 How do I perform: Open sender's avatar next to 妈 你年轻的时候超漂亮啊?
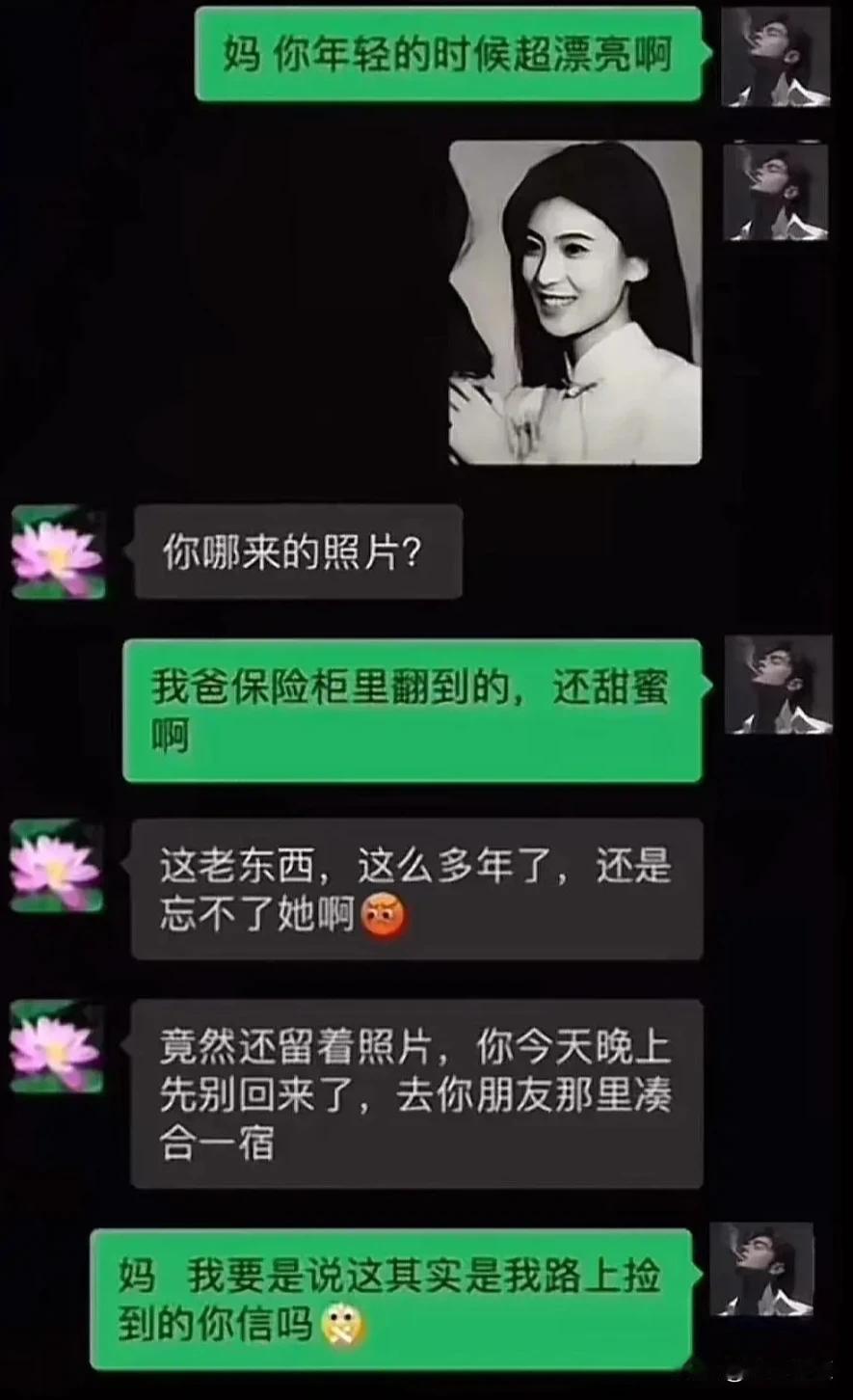tap(775, 56)
